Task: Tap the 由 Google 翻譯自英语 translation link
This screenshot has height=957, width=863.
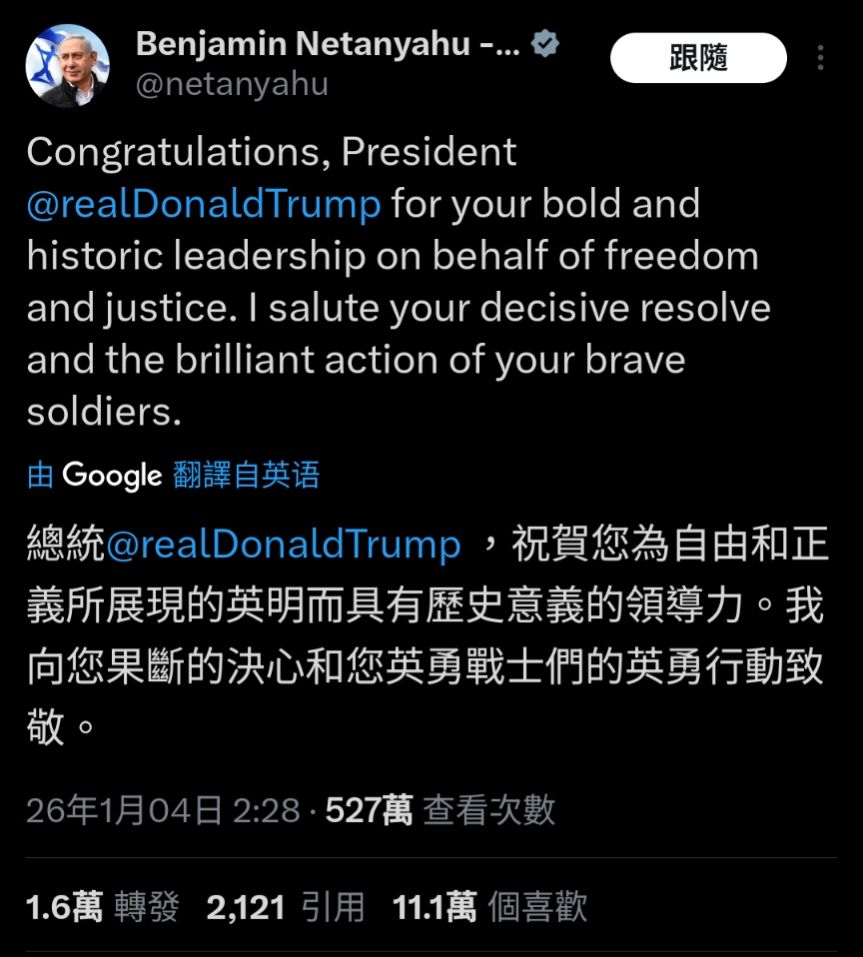Action: 174,474
